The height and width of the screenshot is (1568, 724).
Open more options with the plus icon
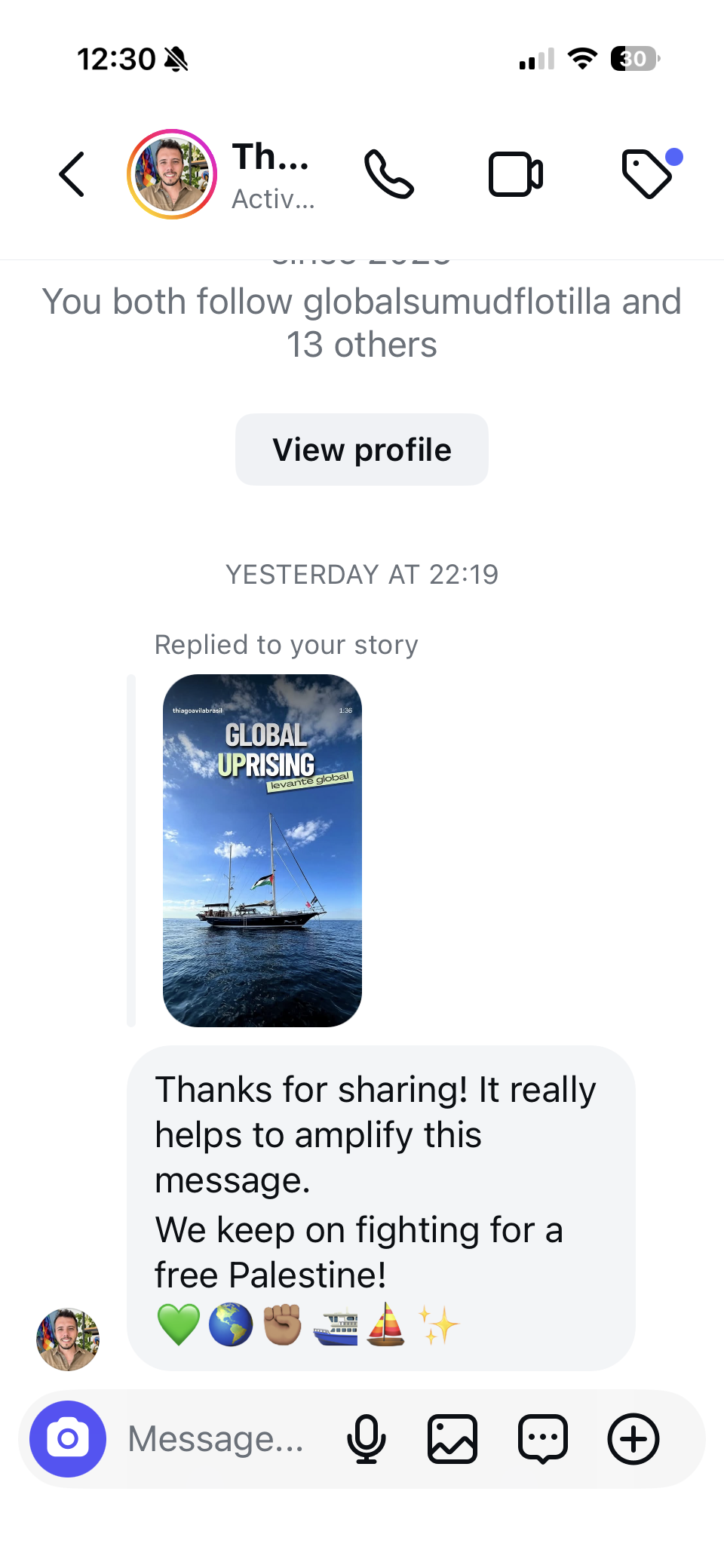point(633,1438)
